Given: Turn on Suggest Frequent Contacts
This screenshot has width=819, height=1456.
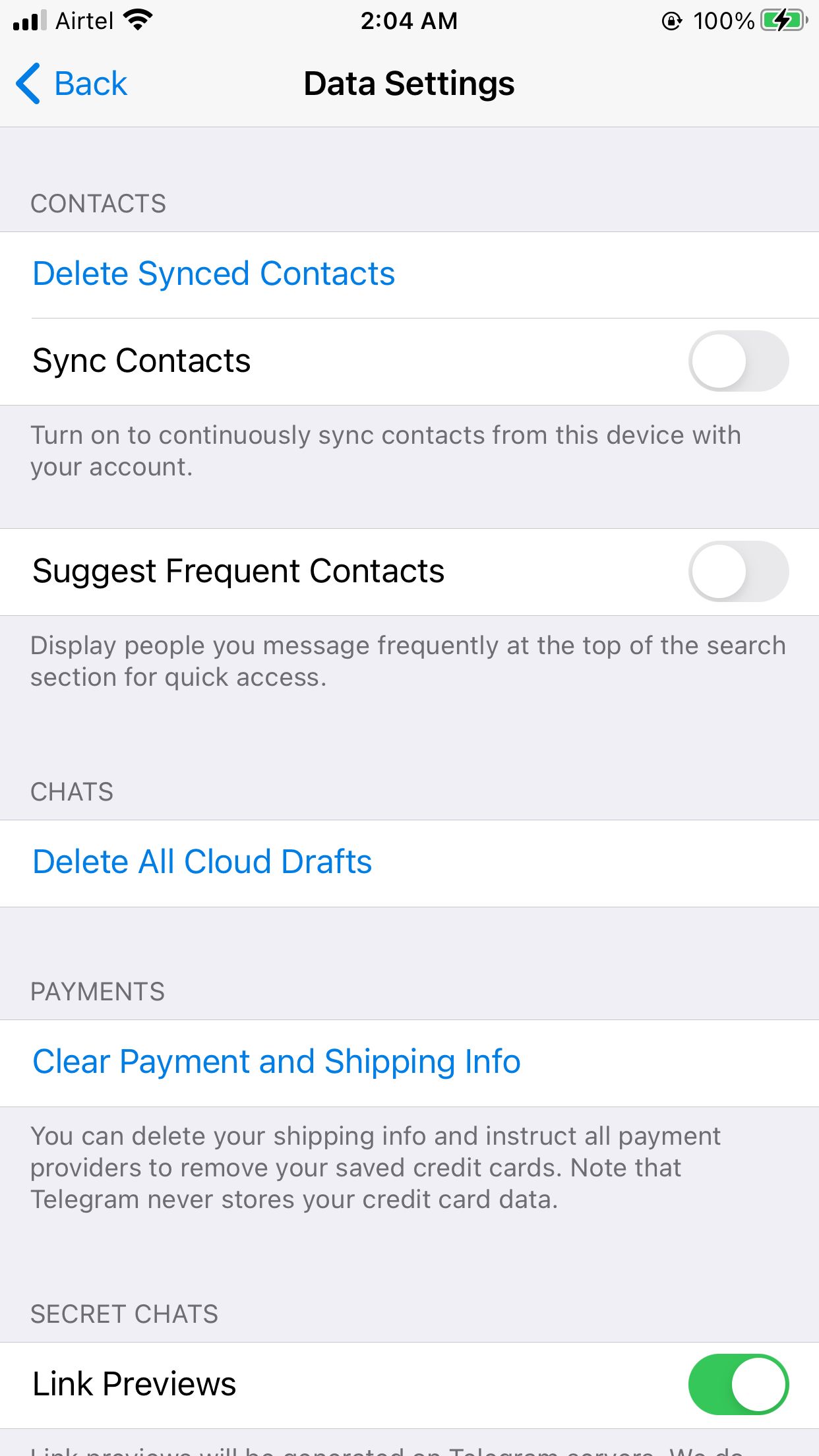Looking at the screenshot, I should tap(738, 572).
